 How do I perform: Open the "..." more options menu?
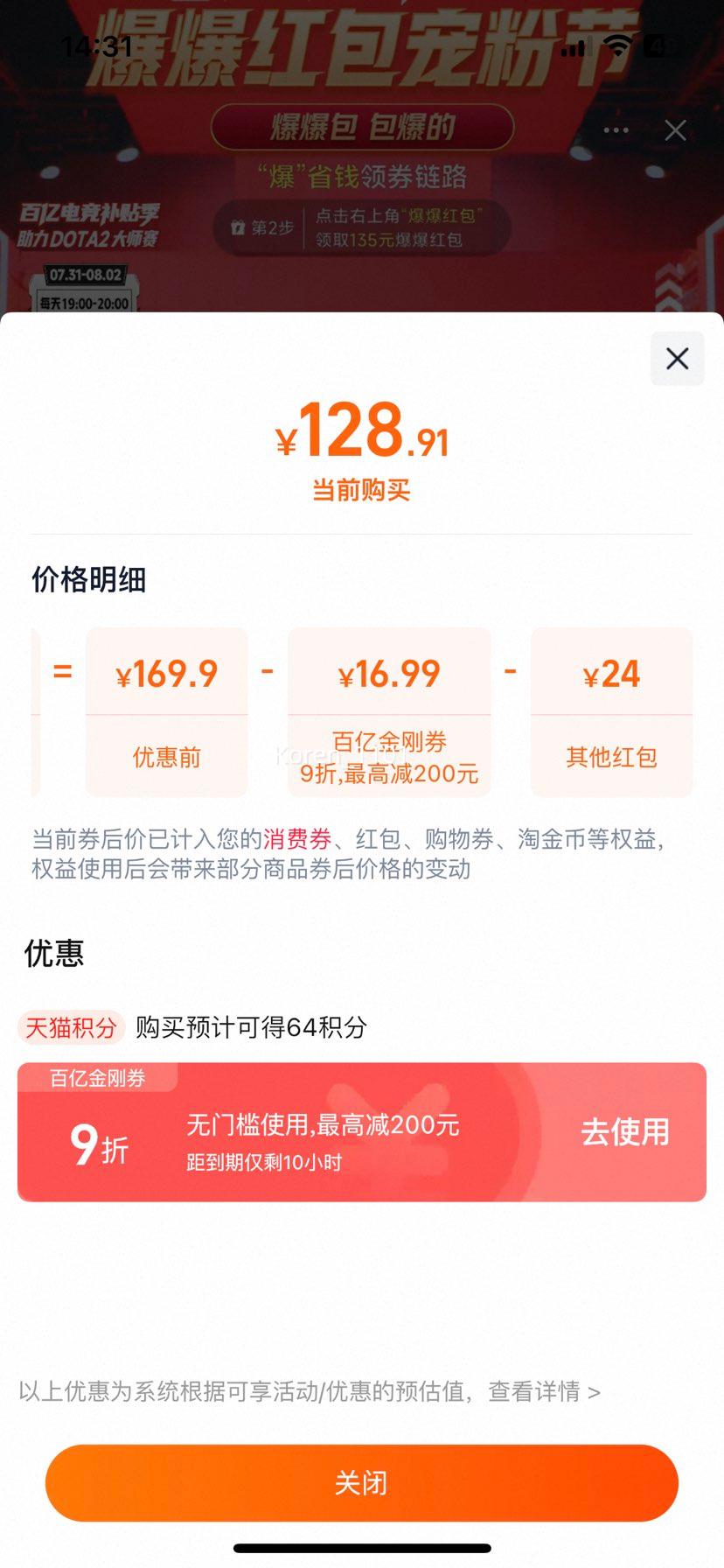(x=615, y=129)
